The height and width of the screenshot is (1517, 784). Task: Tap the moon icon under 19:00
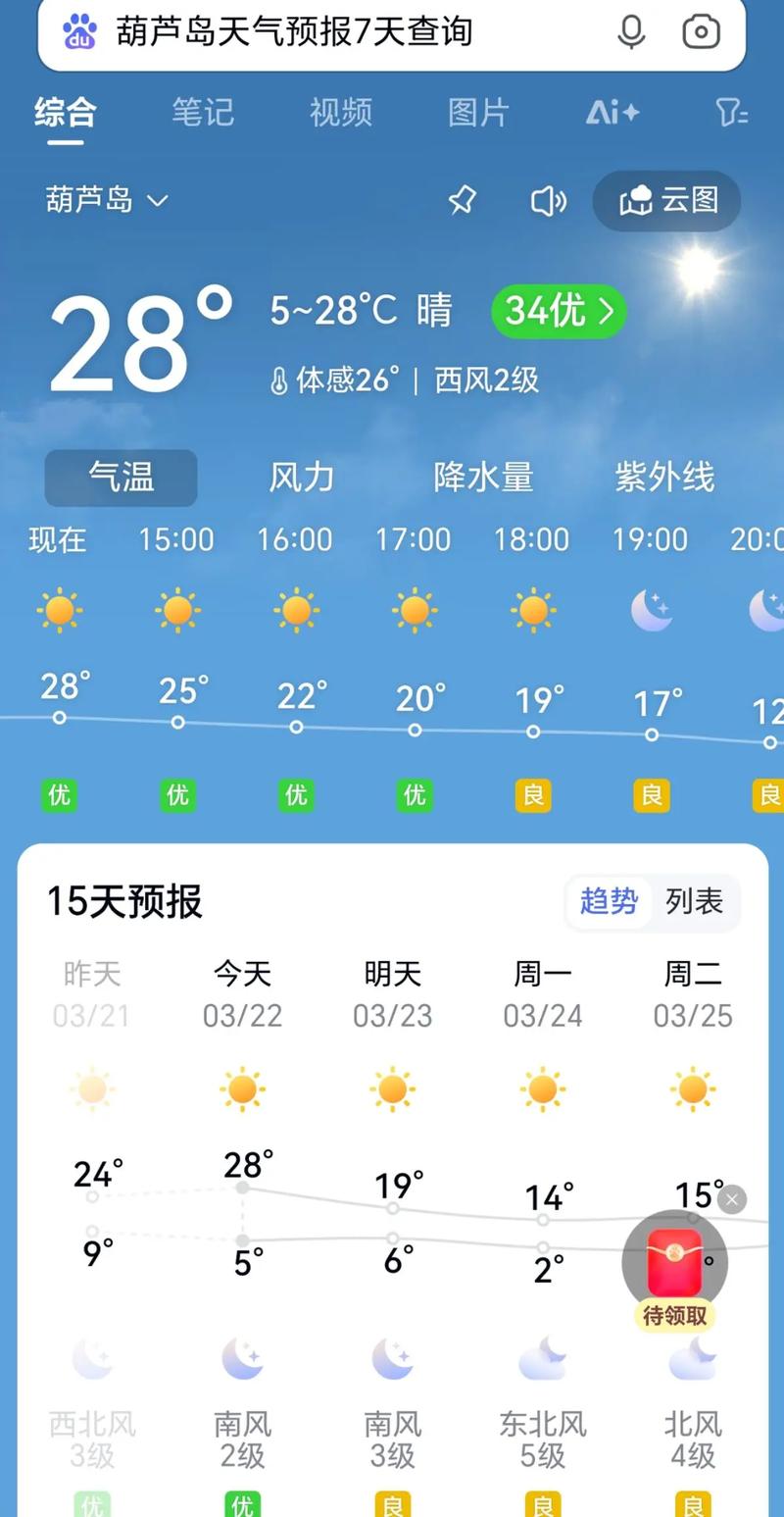pos(651,610)
